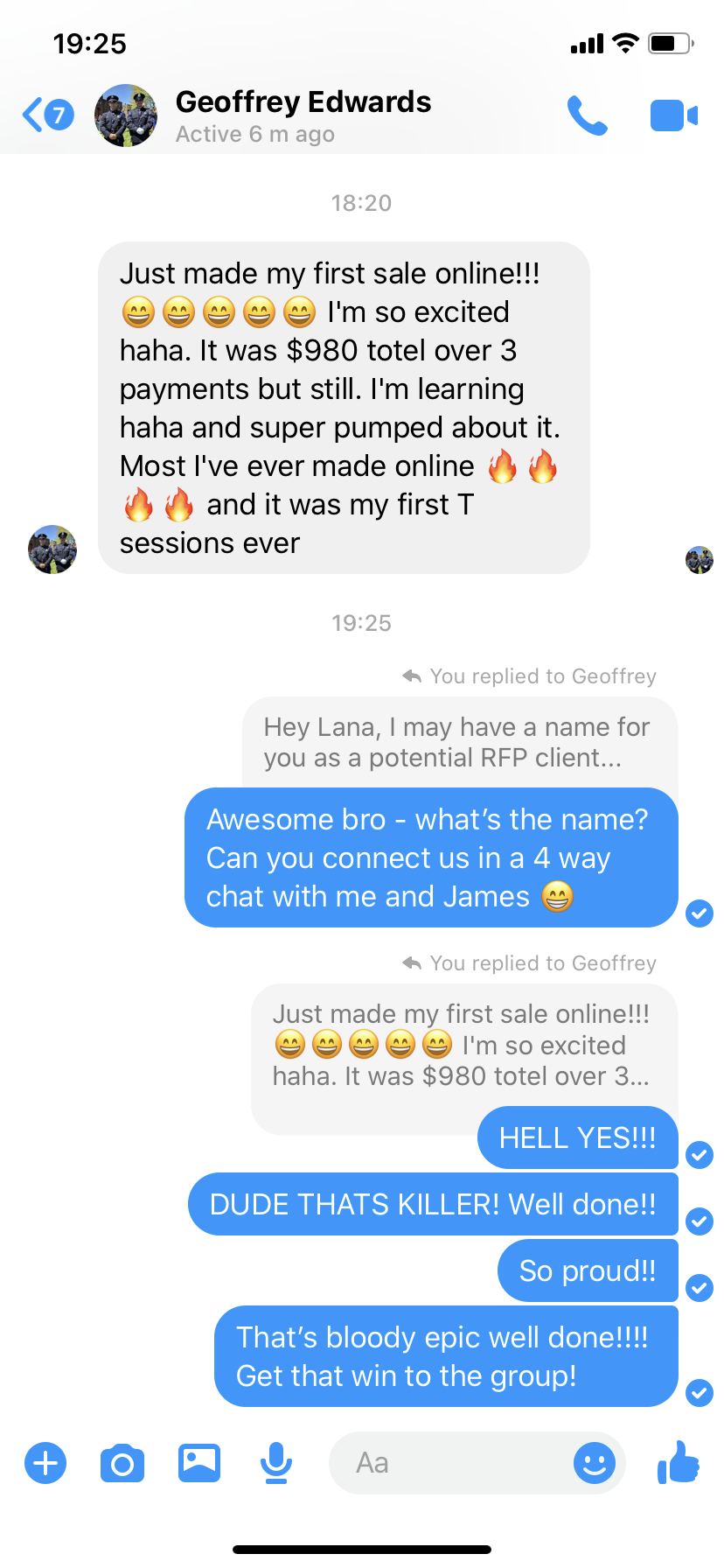Send a thumbs-up like

point(679,1462)
